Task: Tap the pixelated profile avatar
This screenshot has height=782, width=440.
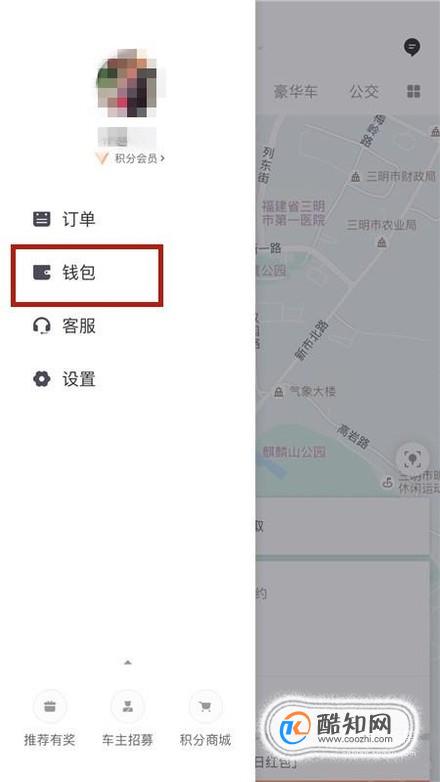Action: coord(128,83)
